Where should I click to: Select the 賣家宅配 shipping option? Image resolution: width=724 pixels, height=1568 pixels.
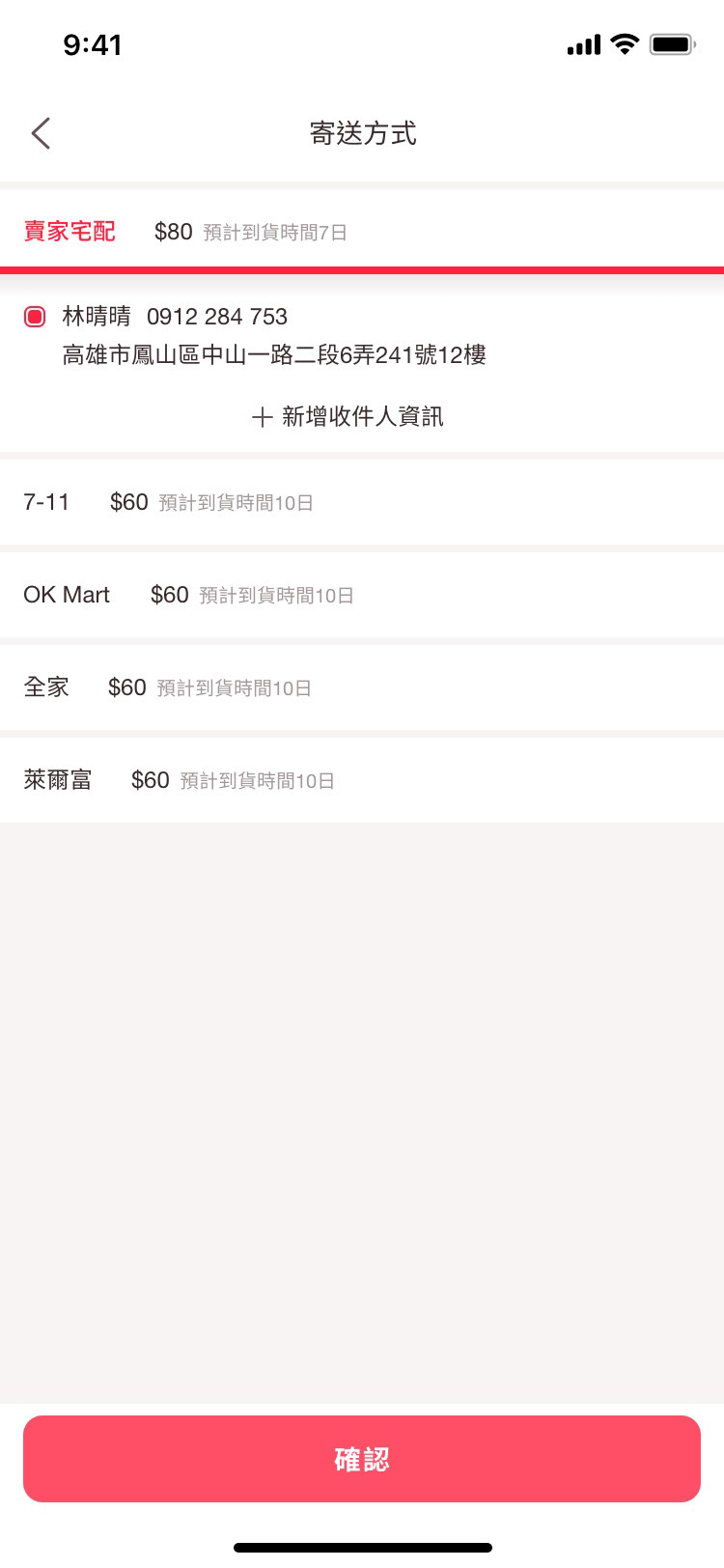(362, 232)
